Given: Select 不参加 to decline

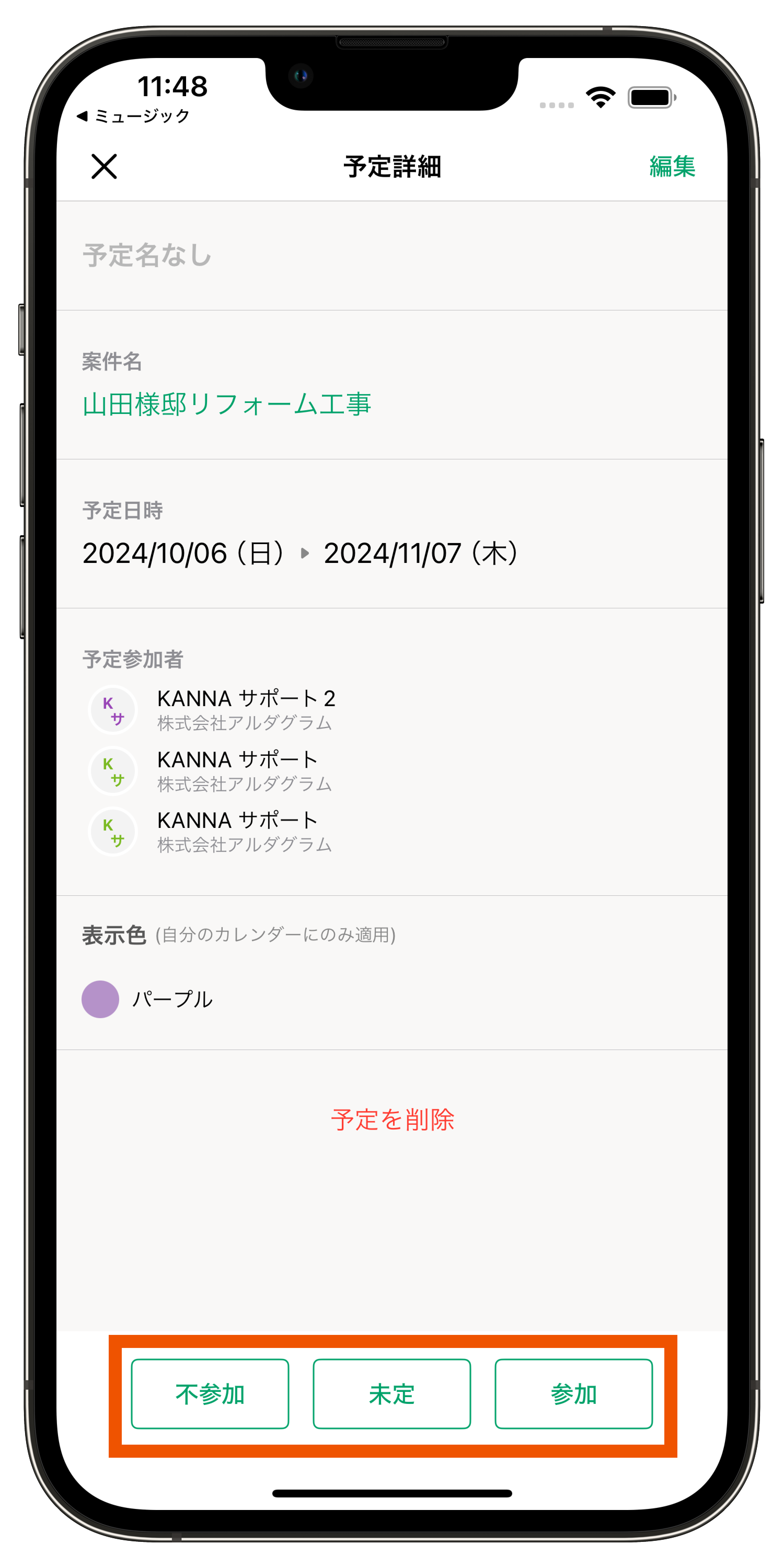Looking at the screenshot, I should pos(210,1393).
